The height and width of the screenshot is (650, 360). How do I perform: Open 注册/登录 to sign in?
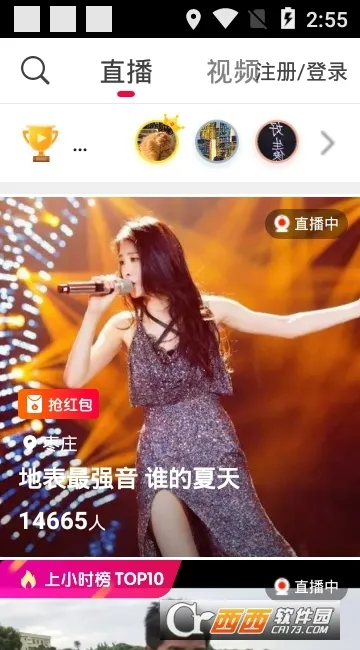click(x=303, y=72)
